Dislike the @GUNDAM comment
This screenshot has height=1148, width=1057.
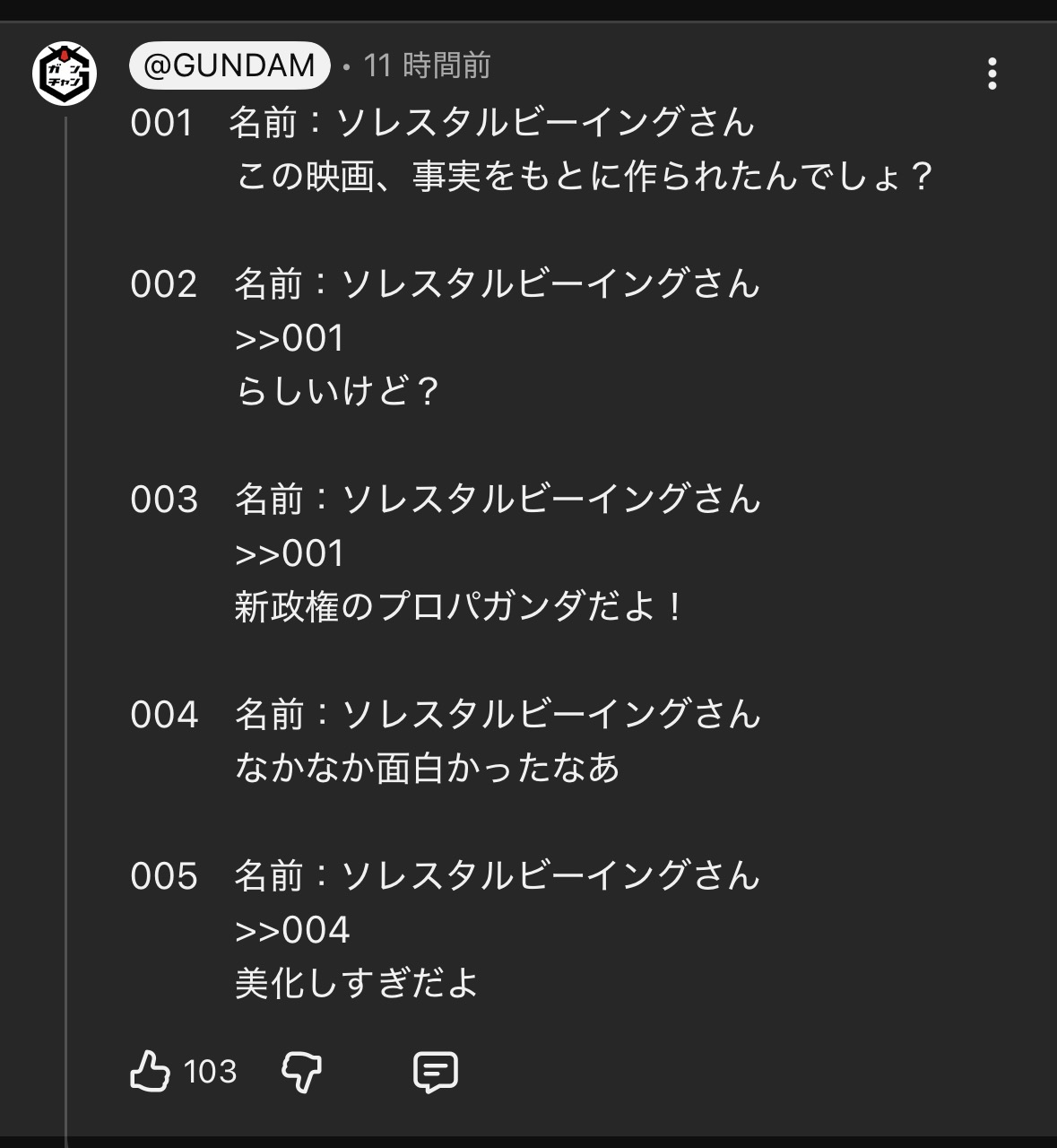(302, 1072)
